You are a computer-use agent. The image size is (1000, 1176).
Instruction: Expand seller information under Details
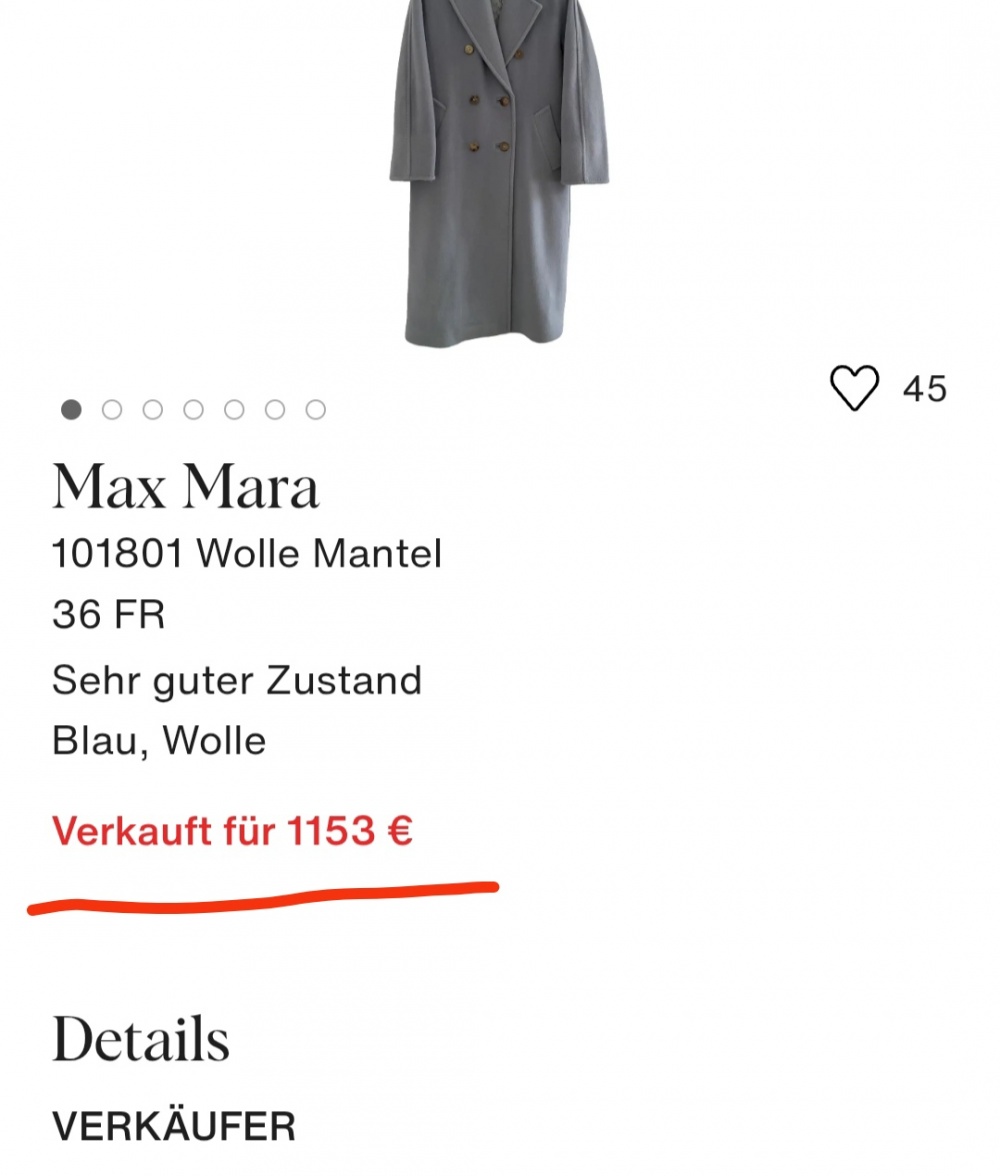pos(173,1126)
